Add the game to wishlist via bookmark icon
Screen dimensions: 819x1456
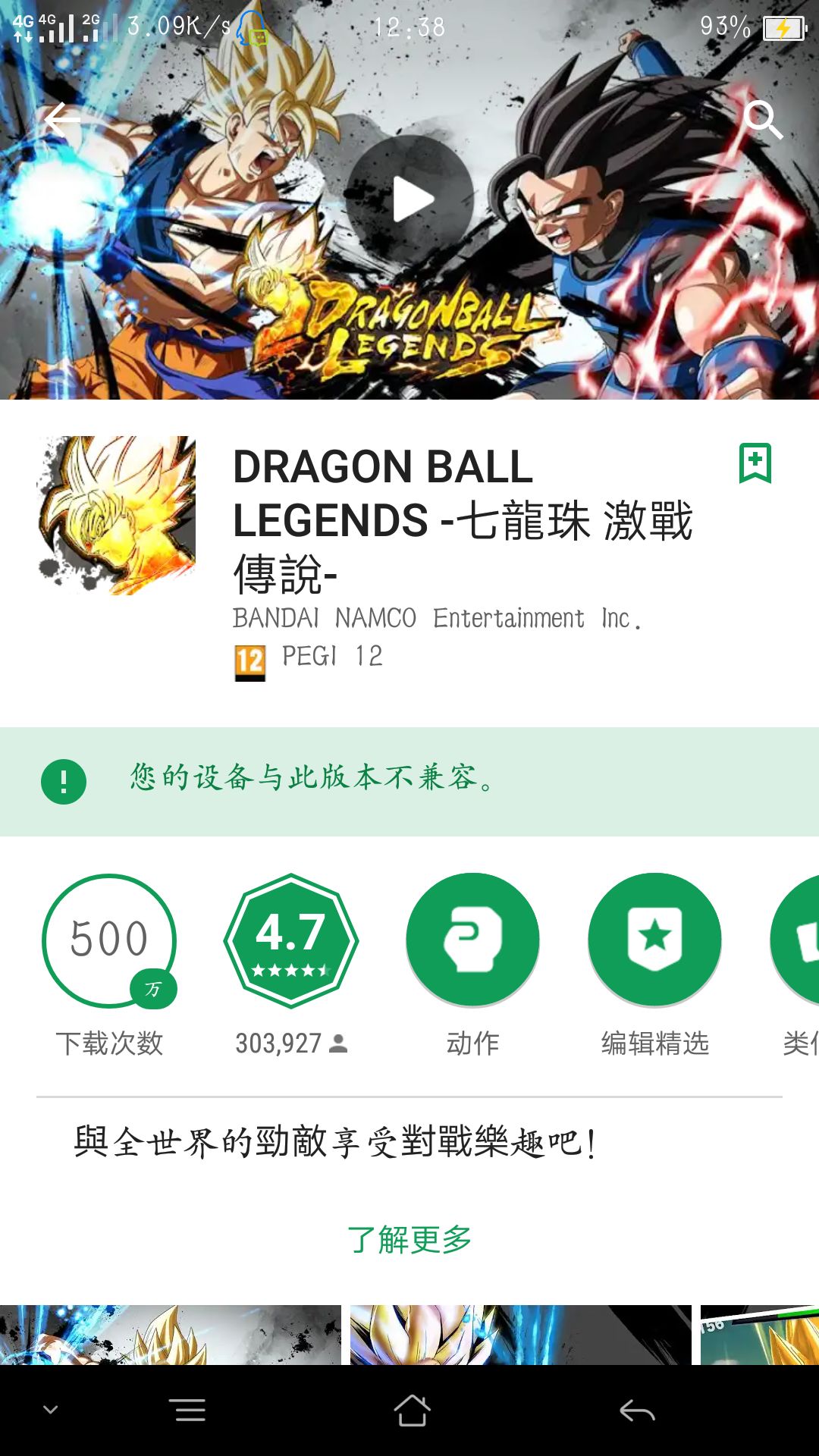tap(755, 463)
